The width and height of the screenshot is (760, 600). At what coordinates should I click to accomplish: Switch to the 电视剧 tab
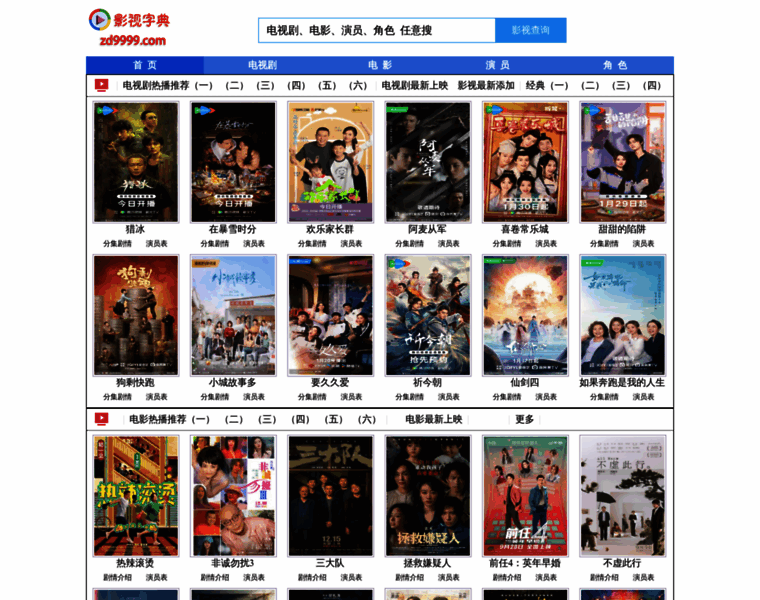coord(262,65)
